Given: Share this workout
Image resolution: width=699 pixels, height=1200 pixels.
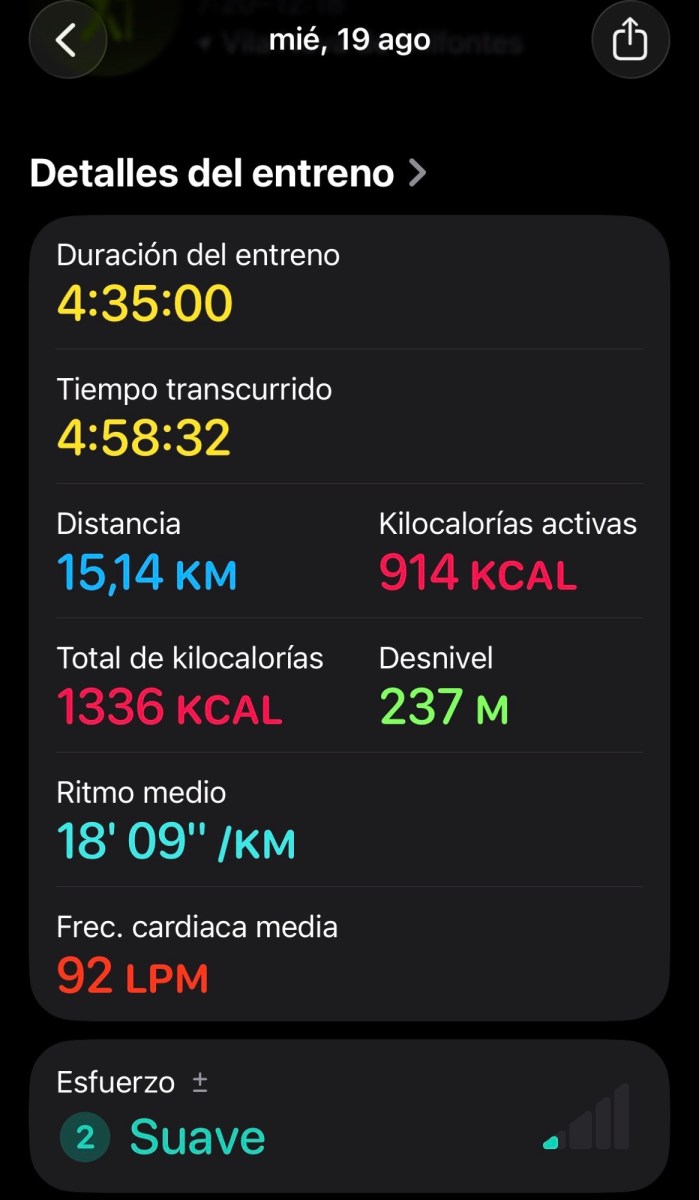Looking at the screenshot, I should tap(630, 40).
